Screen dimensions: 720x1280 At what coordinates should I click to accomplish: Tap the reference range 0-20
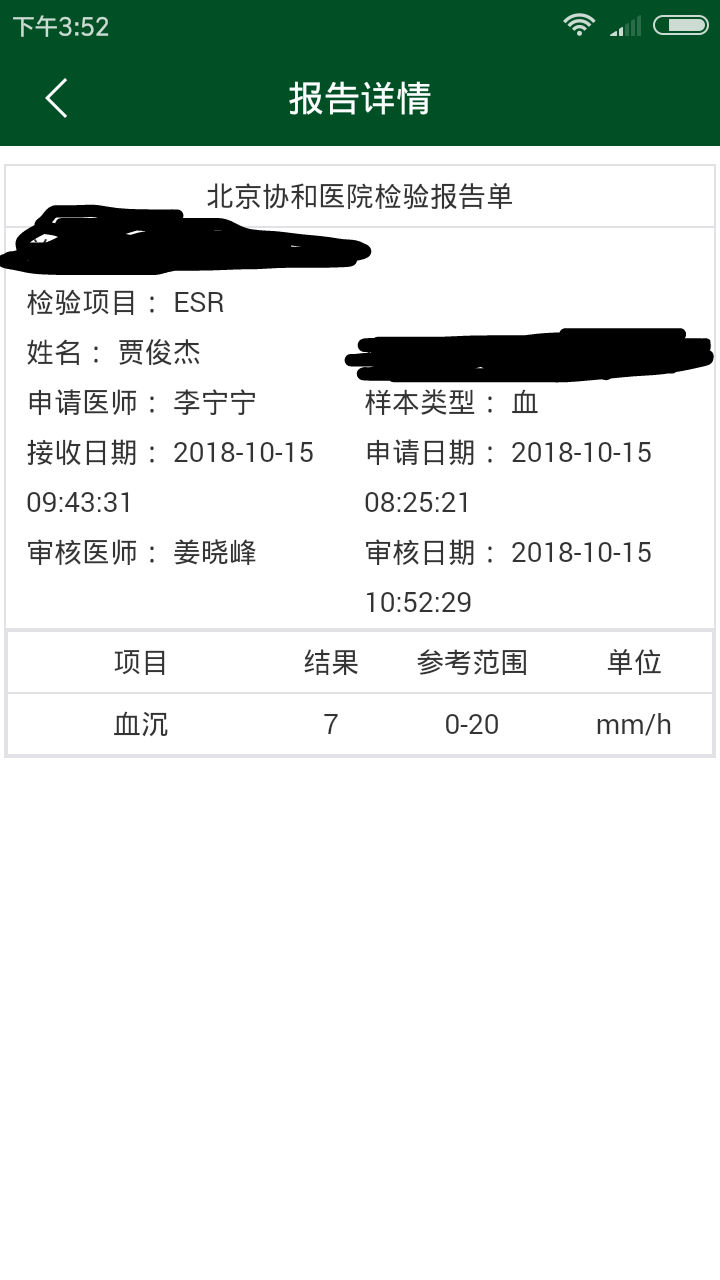(470, 724)
